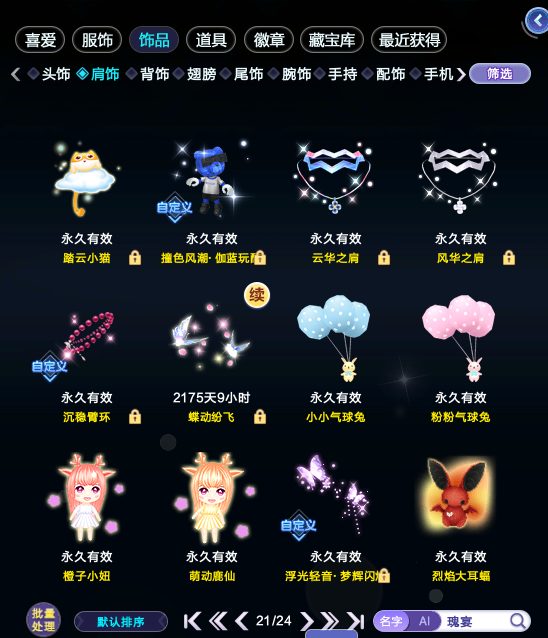Open 批量处理 batch processing
548x638 pixels.
(44, 619)
